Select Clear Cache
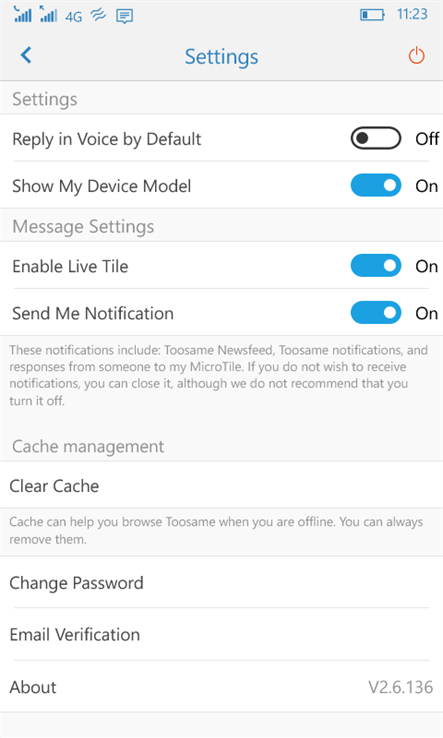 [221, 485]
